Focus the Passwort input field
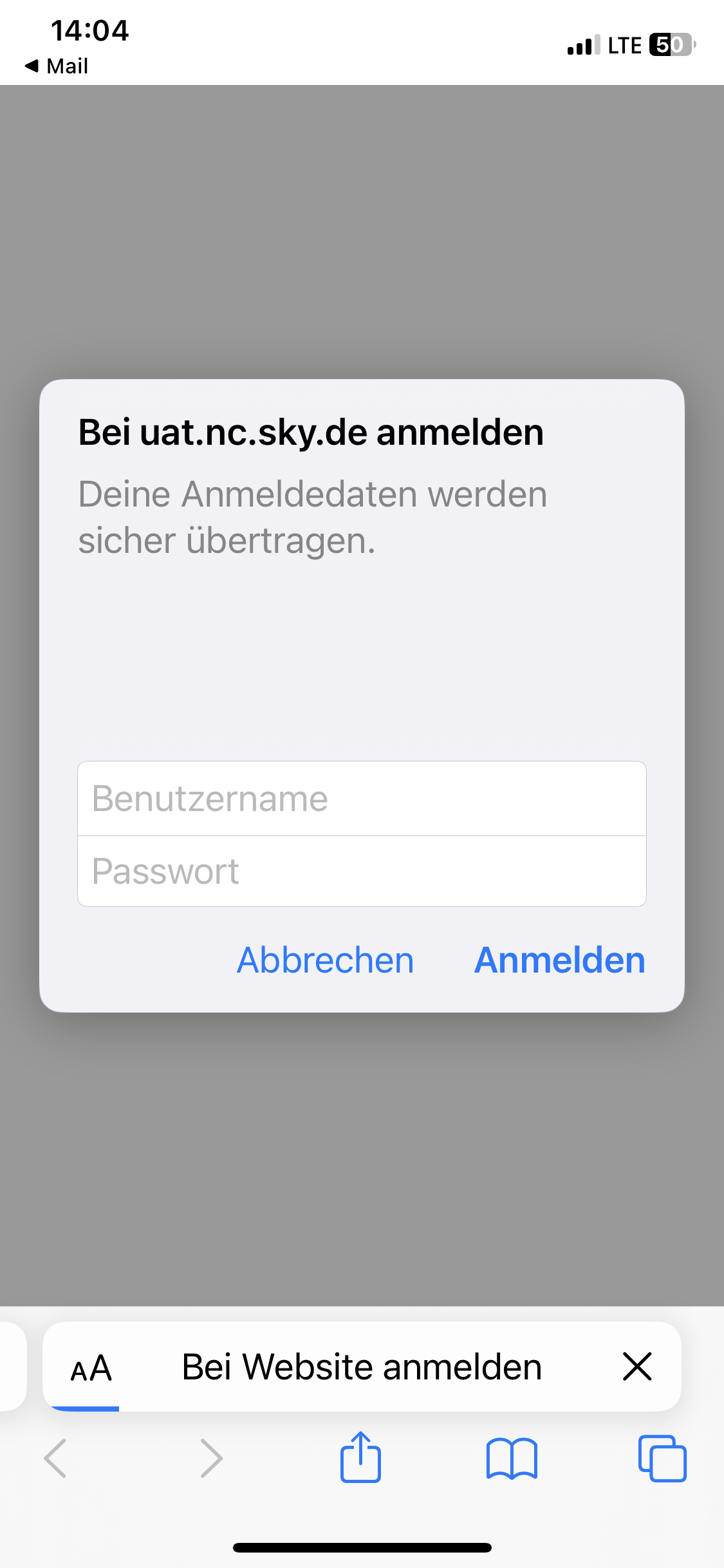This screenshot has width=724, height=1568. (361, 871)
